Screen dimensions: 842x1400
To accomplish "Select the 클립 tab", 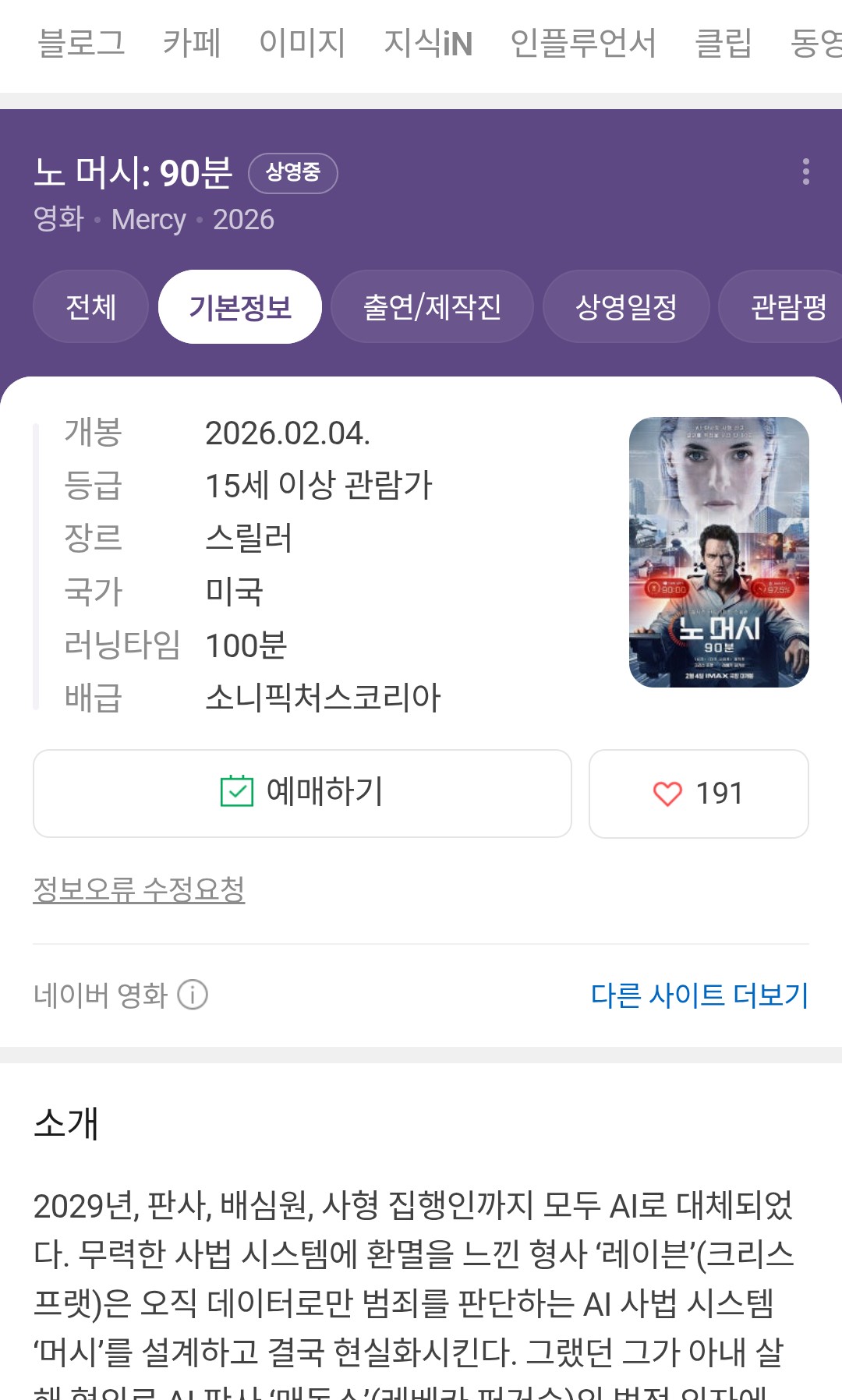I will 723,43.
